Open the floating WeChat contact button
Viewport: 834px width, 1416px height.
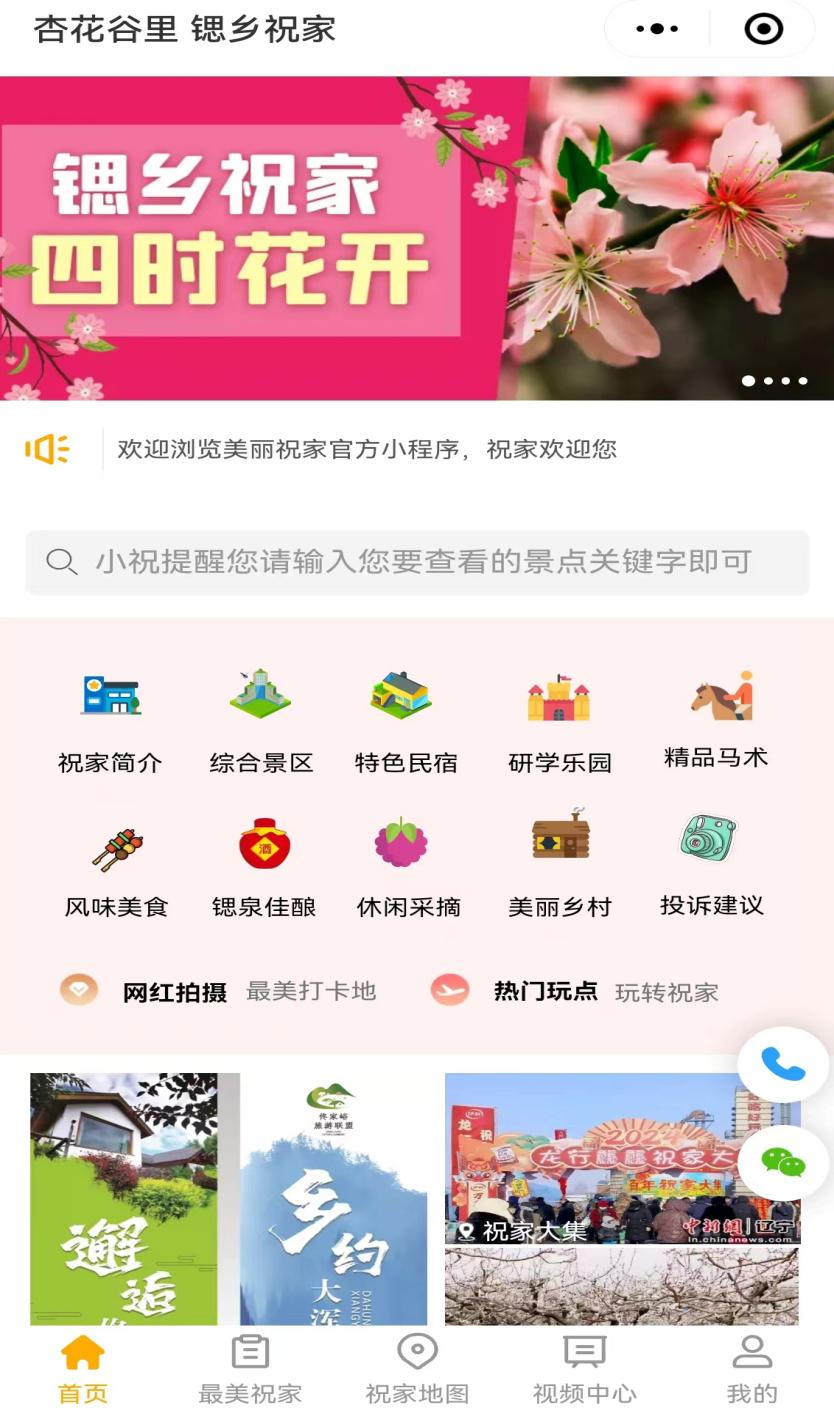tap(783, 1162)
